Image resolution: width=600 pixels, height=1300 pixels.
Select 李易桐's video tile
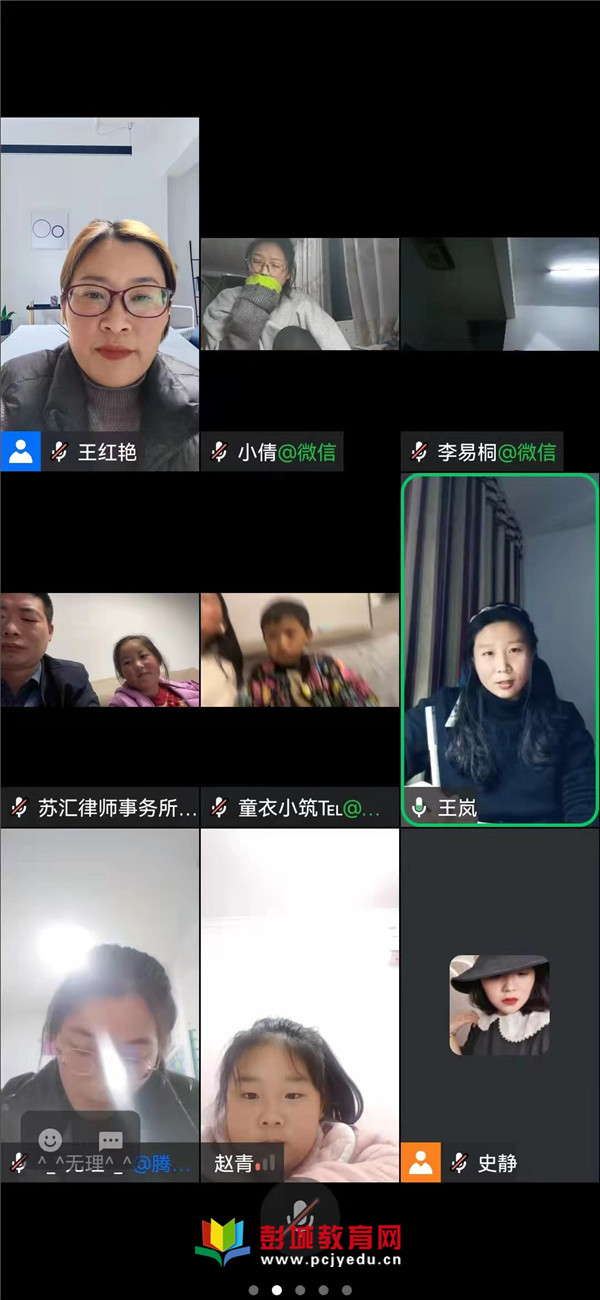[x=500, y=295]
